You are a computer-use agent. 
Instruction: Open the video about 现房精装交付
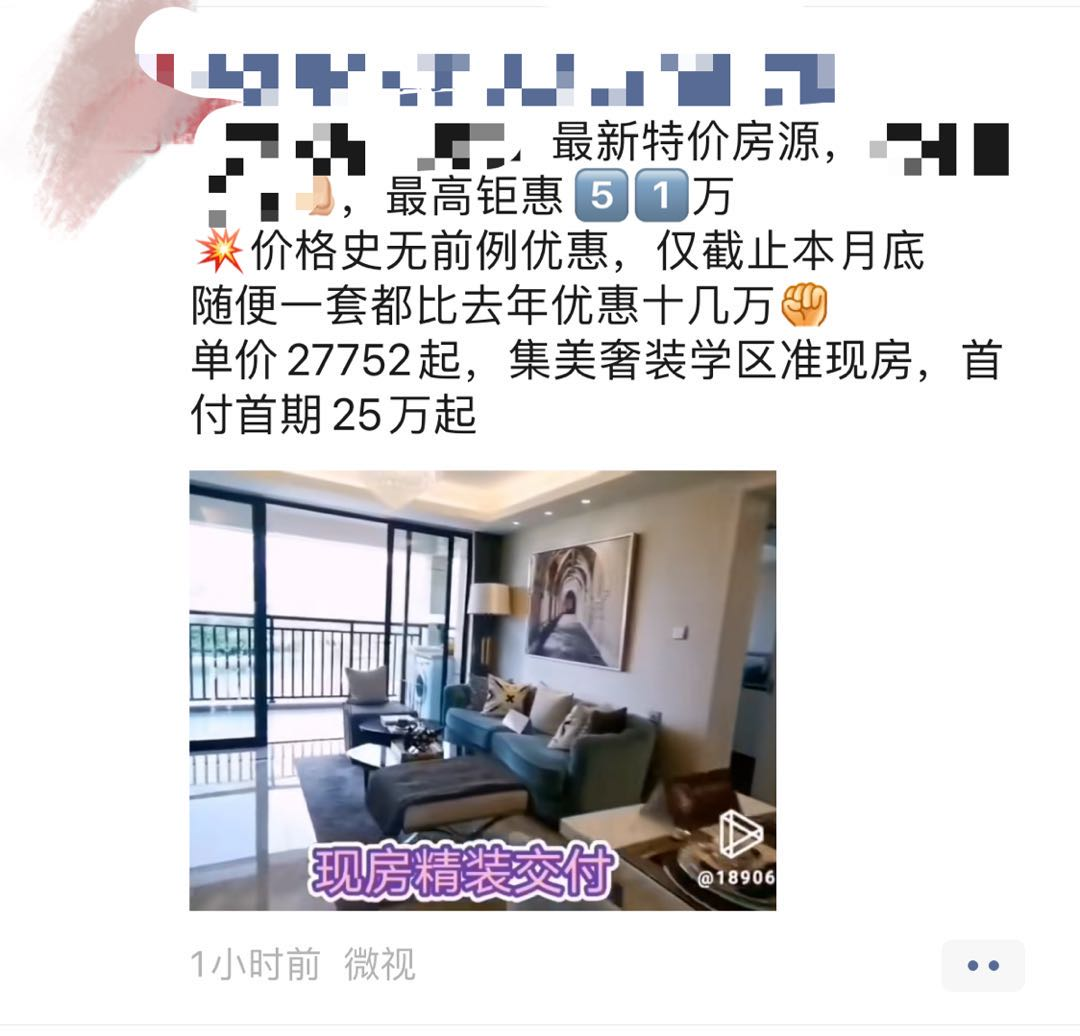click(482, 690)
